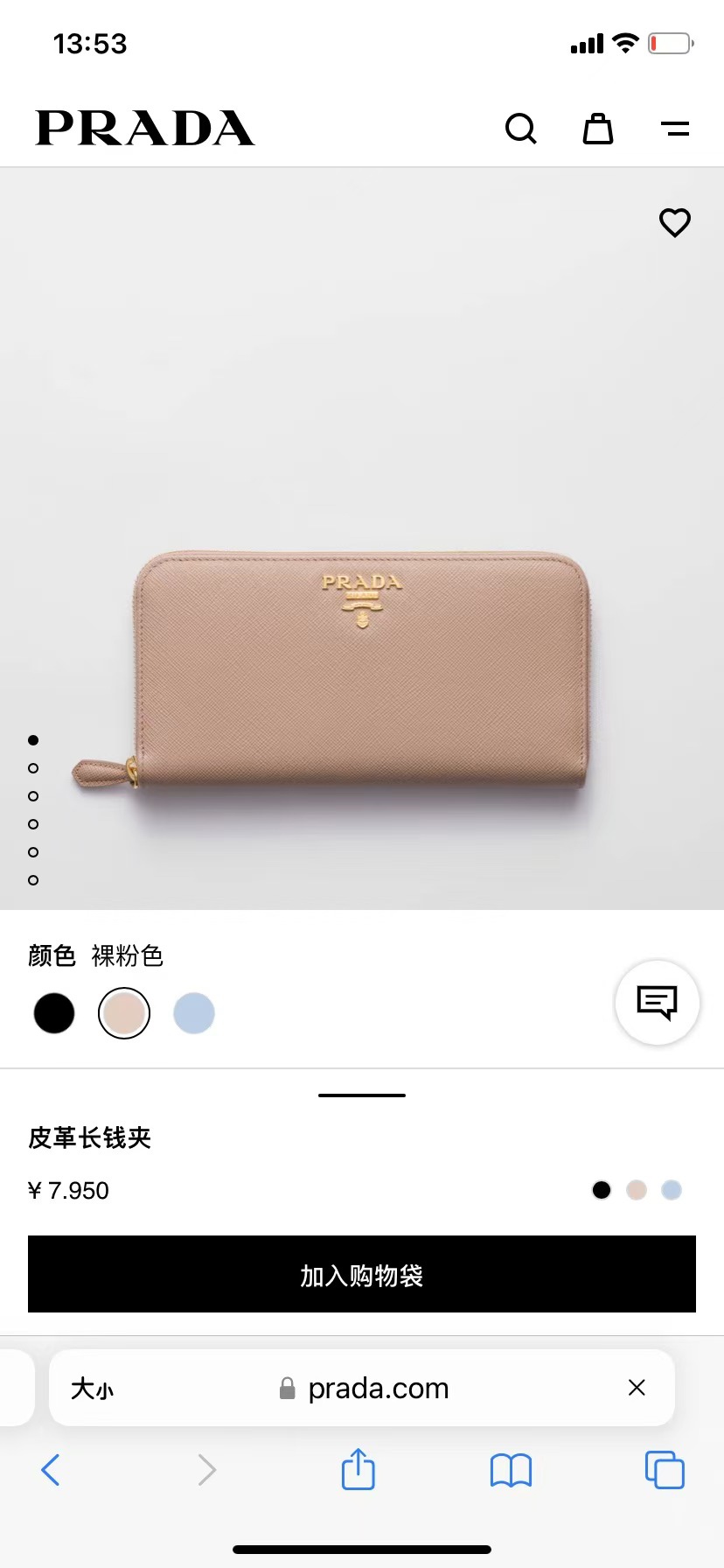Open the 大小 page settings in Safari

pos(92,1389)
